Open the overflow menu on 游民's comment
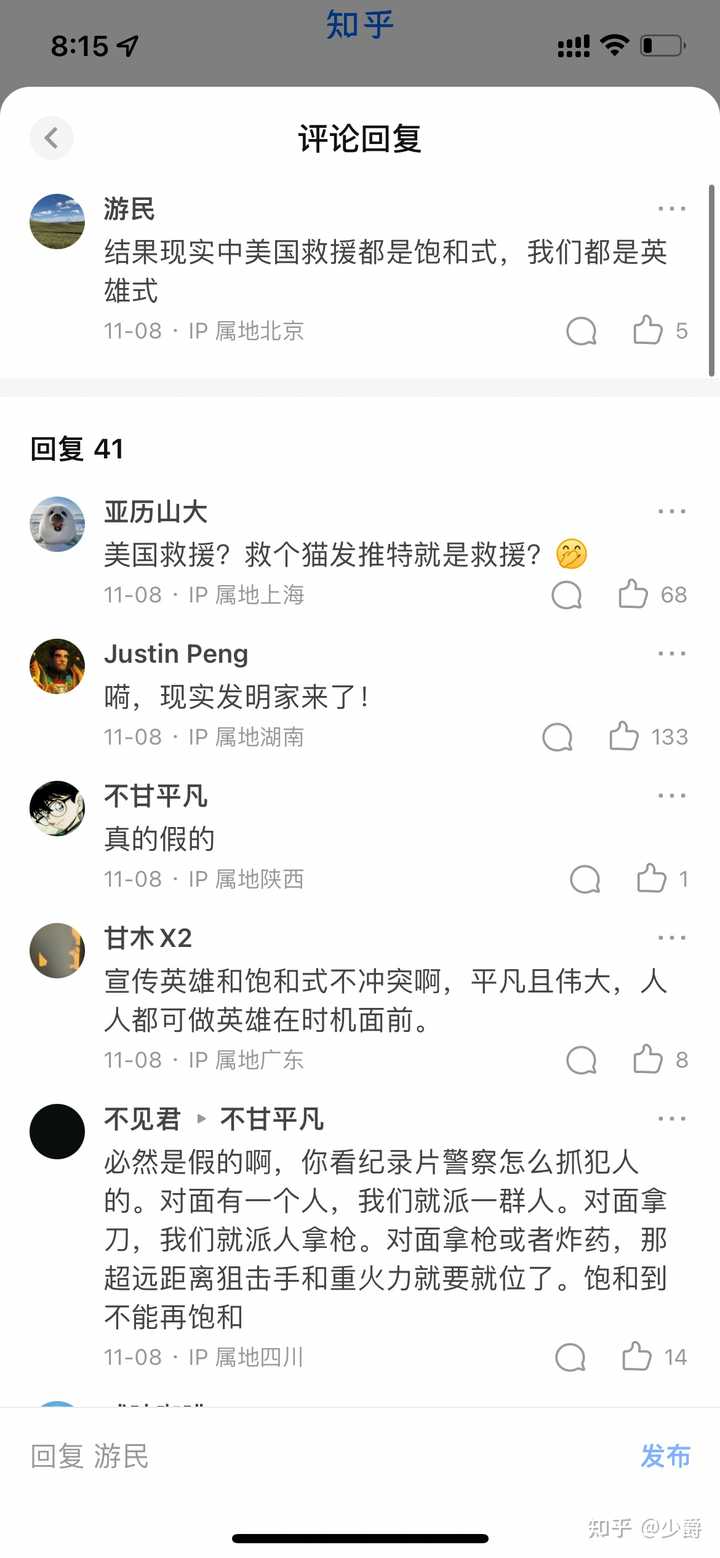The height and width of the screenshot is (1558, 720). coord(672,209)
